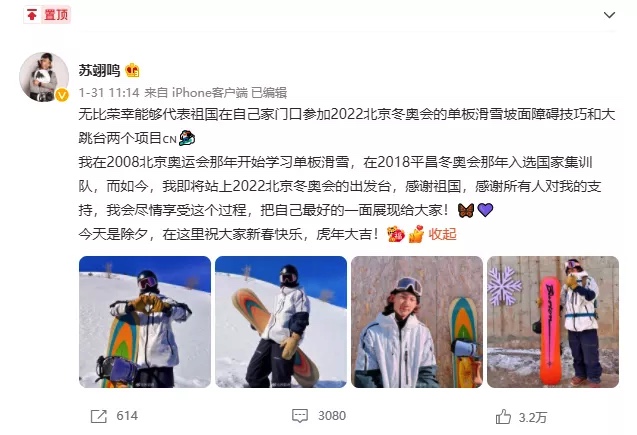This screenshot has height=435, width=637.
Task: Open the 苏翊鸣 username link
Action: point(99,70)
